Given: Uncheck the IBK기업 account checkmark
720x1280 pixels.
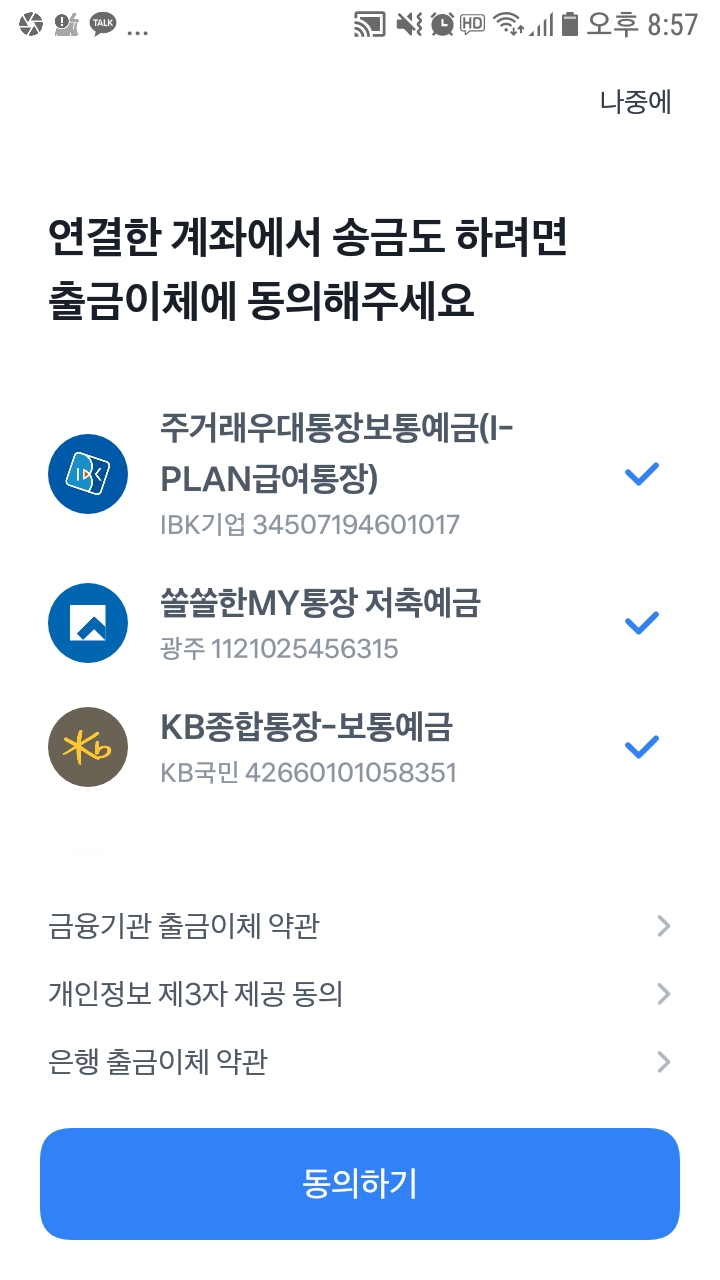Looking at the screenshot, I should (x=641, y=475).
